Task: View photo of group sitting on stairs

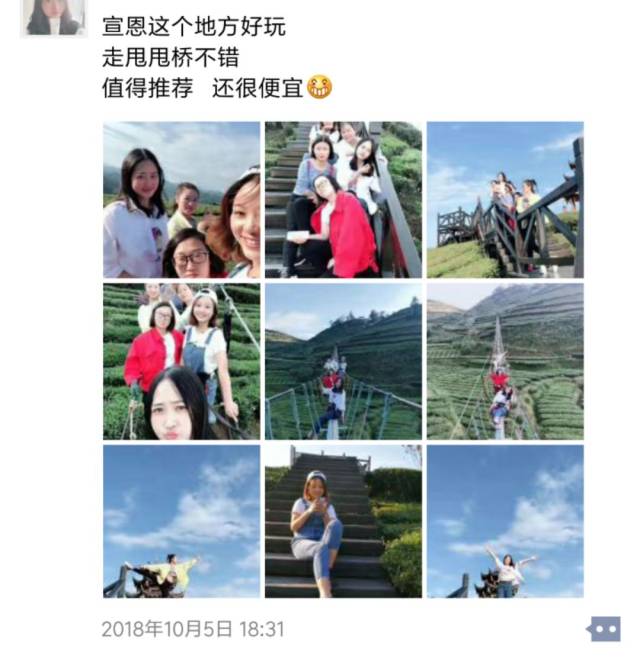Action: click(x=343, y=200)
